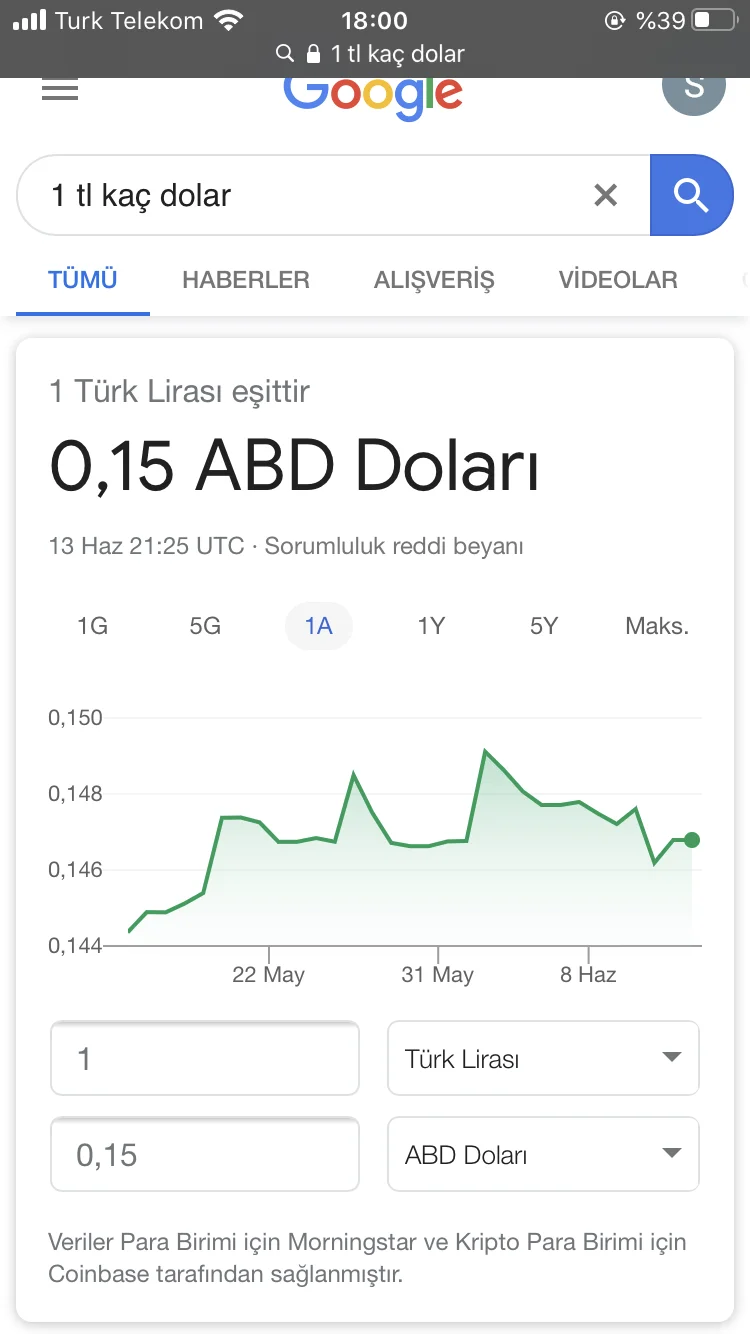Switch to the VİDEOLAR tab
Viewport: 750px width, 1334px height.
point(618,280)
